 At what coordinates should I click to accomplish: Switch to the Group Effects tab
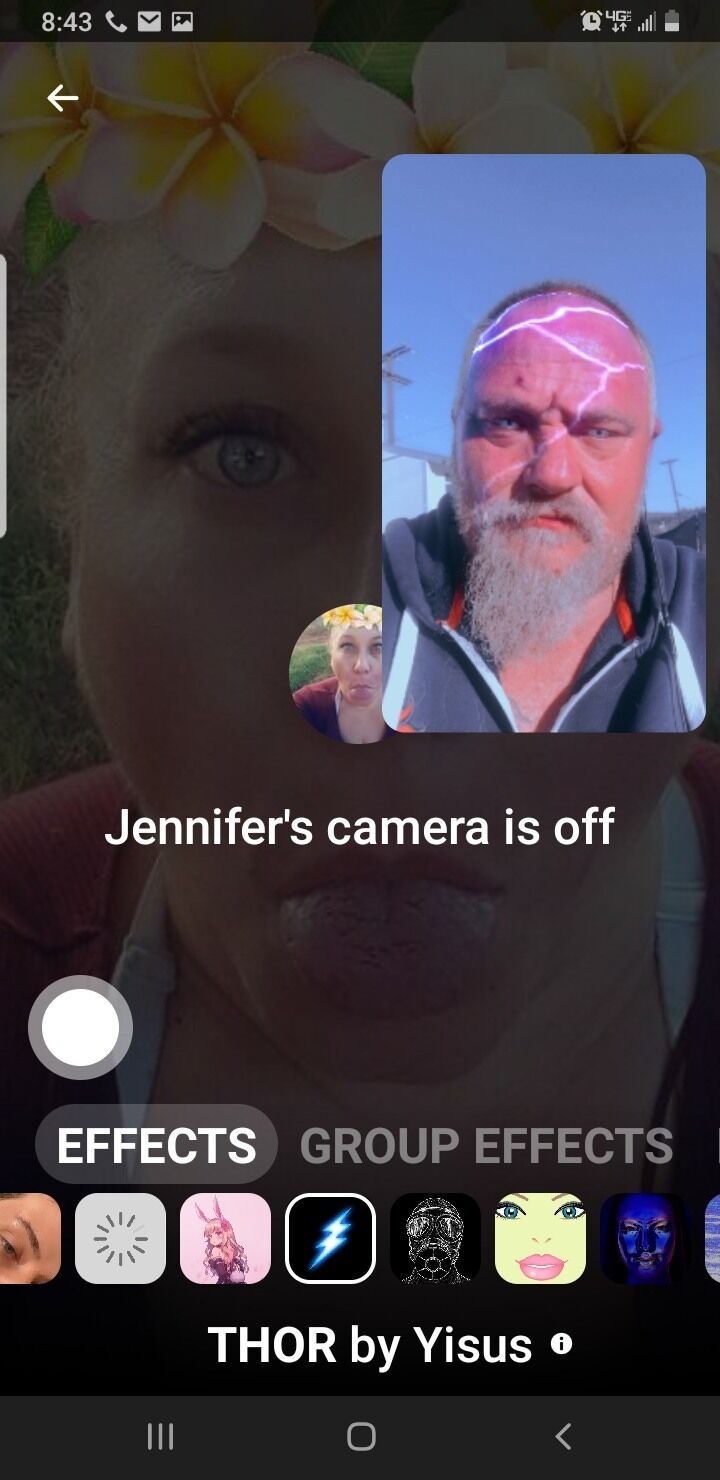(x=486, y=1145)
